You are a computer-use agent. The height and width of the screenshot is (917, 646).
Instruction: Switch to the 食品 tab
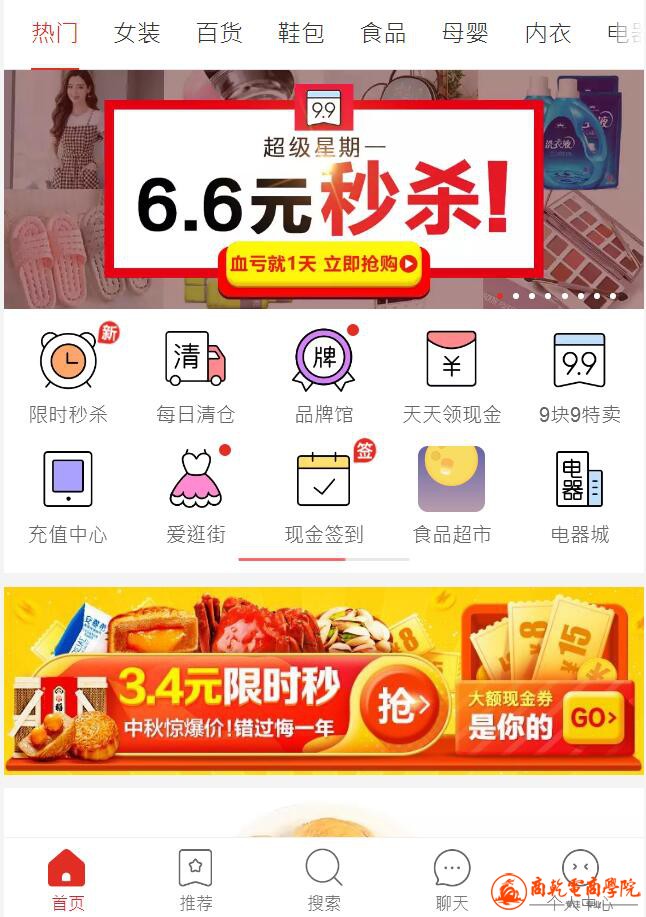click(383, 33)
